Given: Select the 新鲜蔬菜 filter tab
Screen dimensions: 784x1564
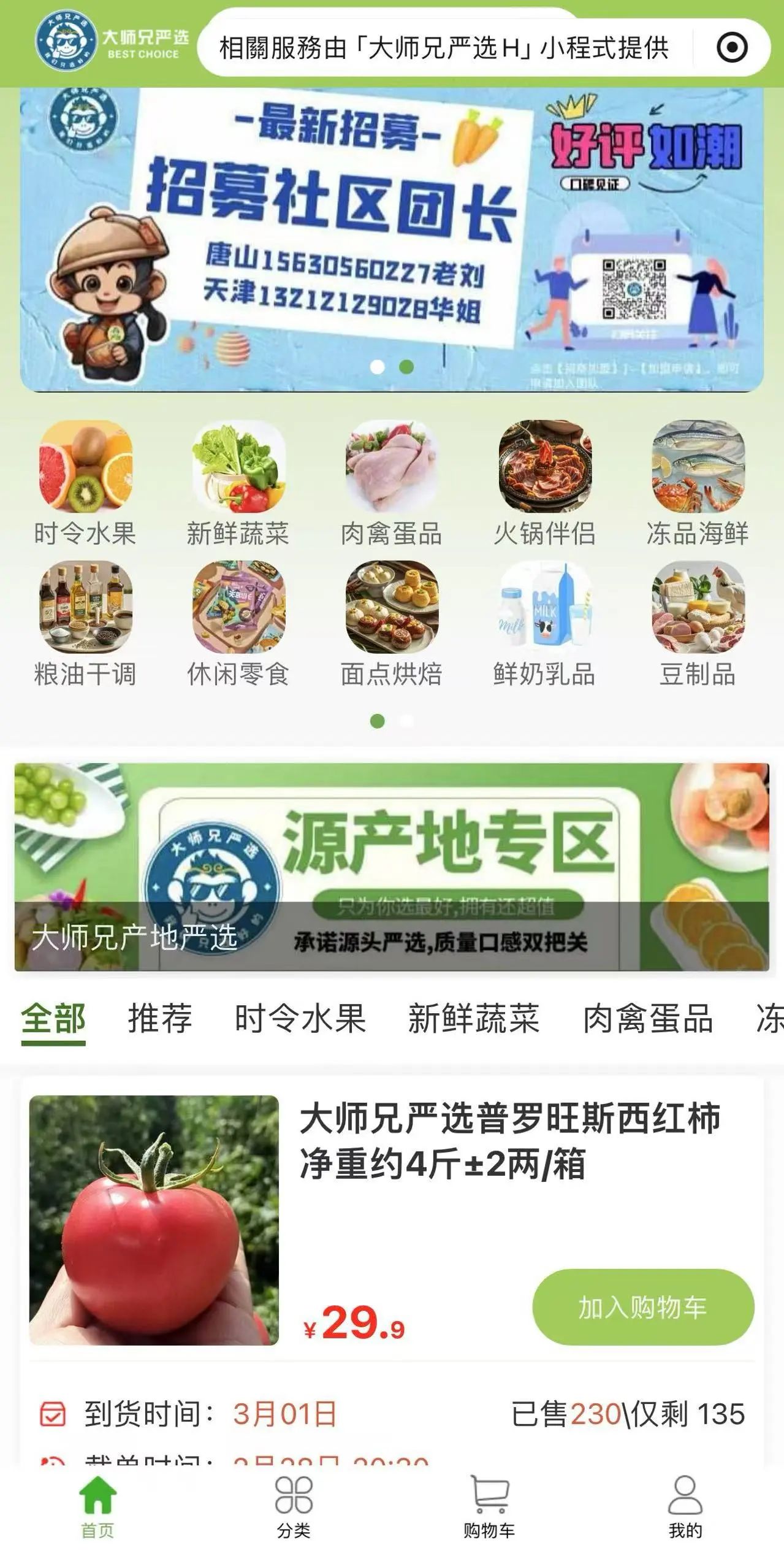Looking at the screenshot, I should [474, 1019].
